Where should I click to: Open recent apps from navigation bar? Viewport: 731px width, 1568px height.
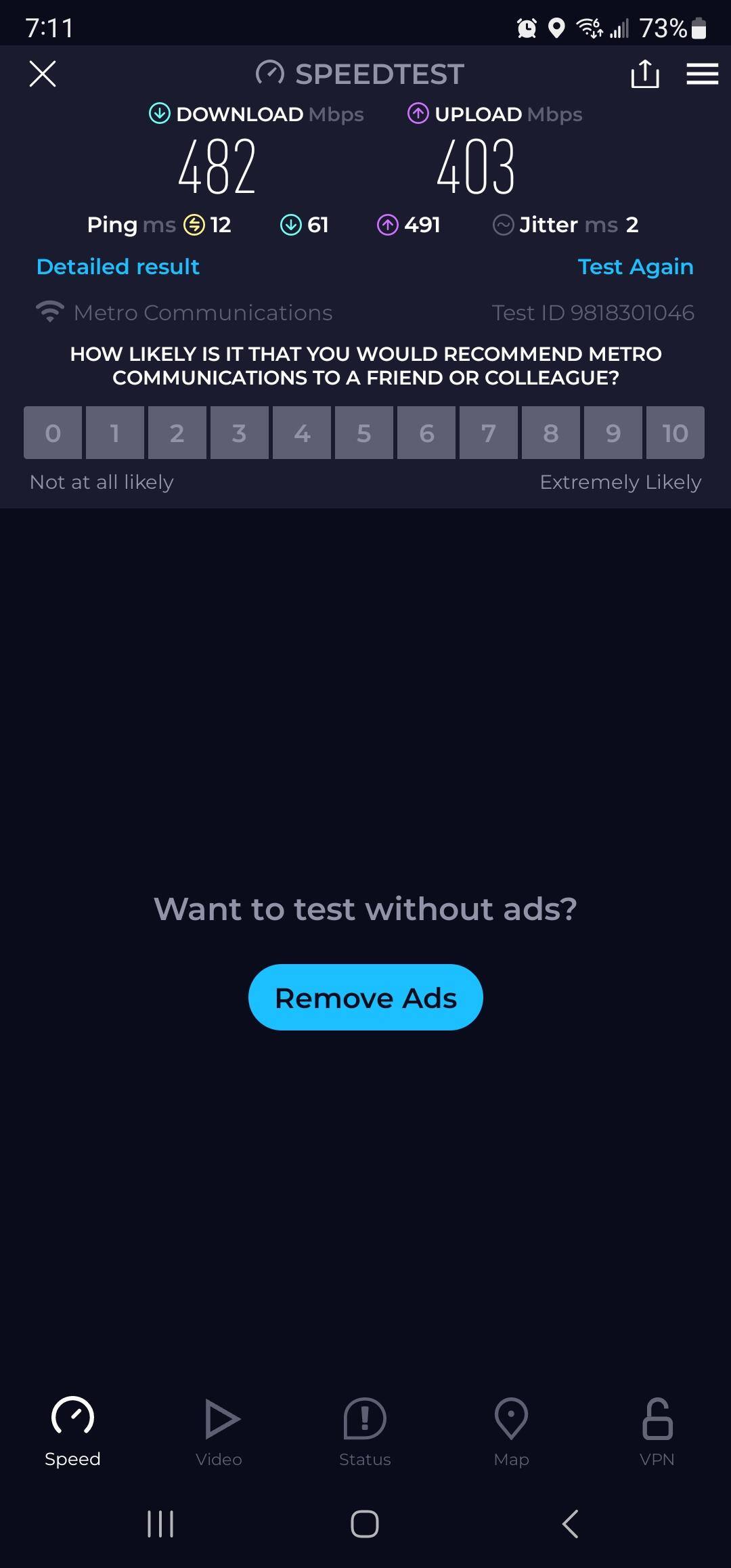coord(160,1524)
